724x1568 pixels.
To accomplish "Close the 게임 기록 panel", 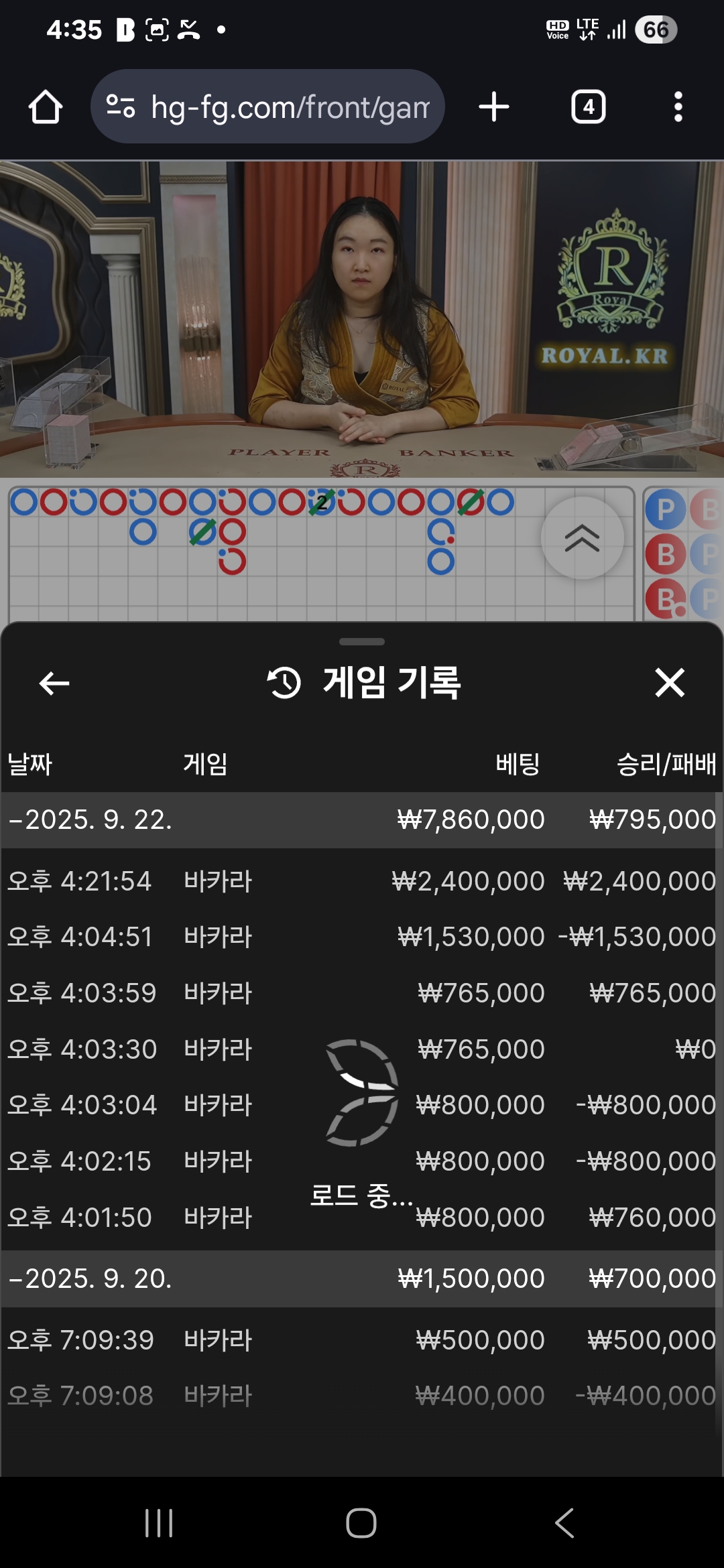I will click(669, 683).
